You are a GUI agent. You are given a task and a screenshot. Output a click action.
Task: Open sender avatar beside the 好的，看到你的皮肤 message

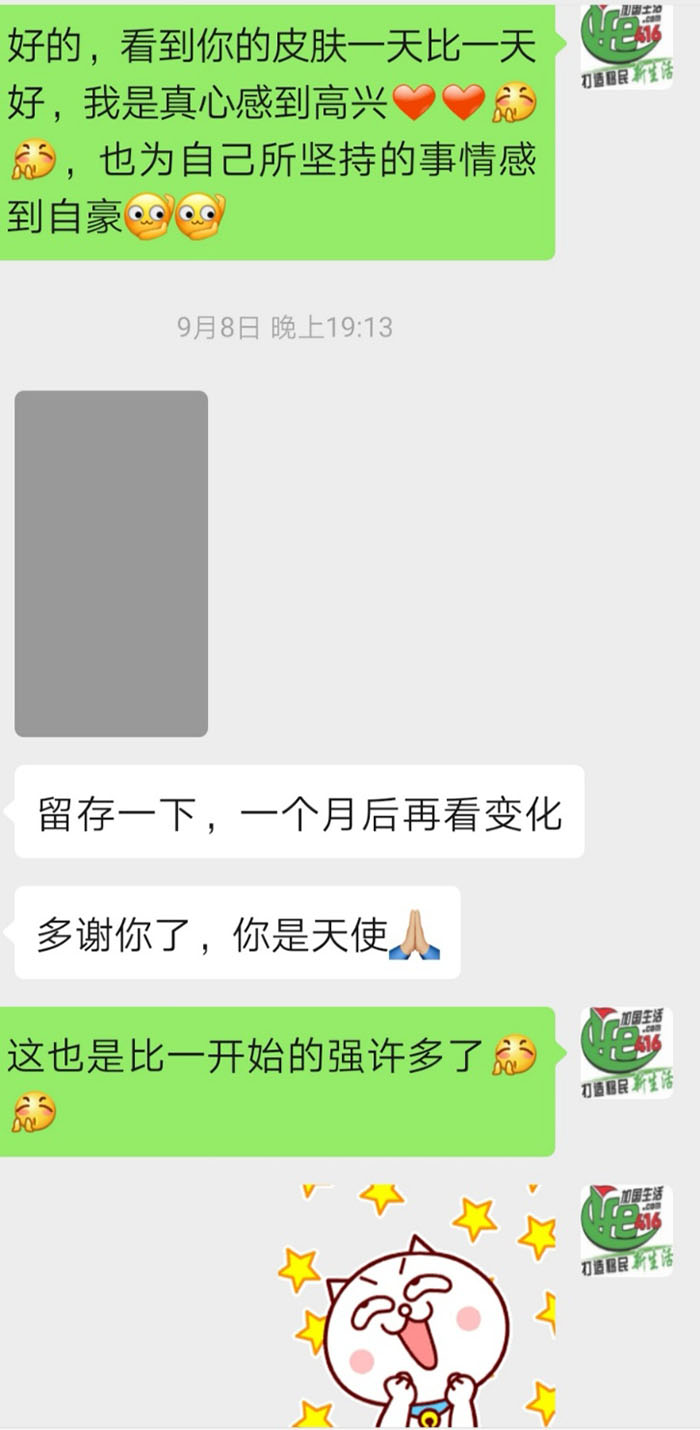click(x=626, y=45)
